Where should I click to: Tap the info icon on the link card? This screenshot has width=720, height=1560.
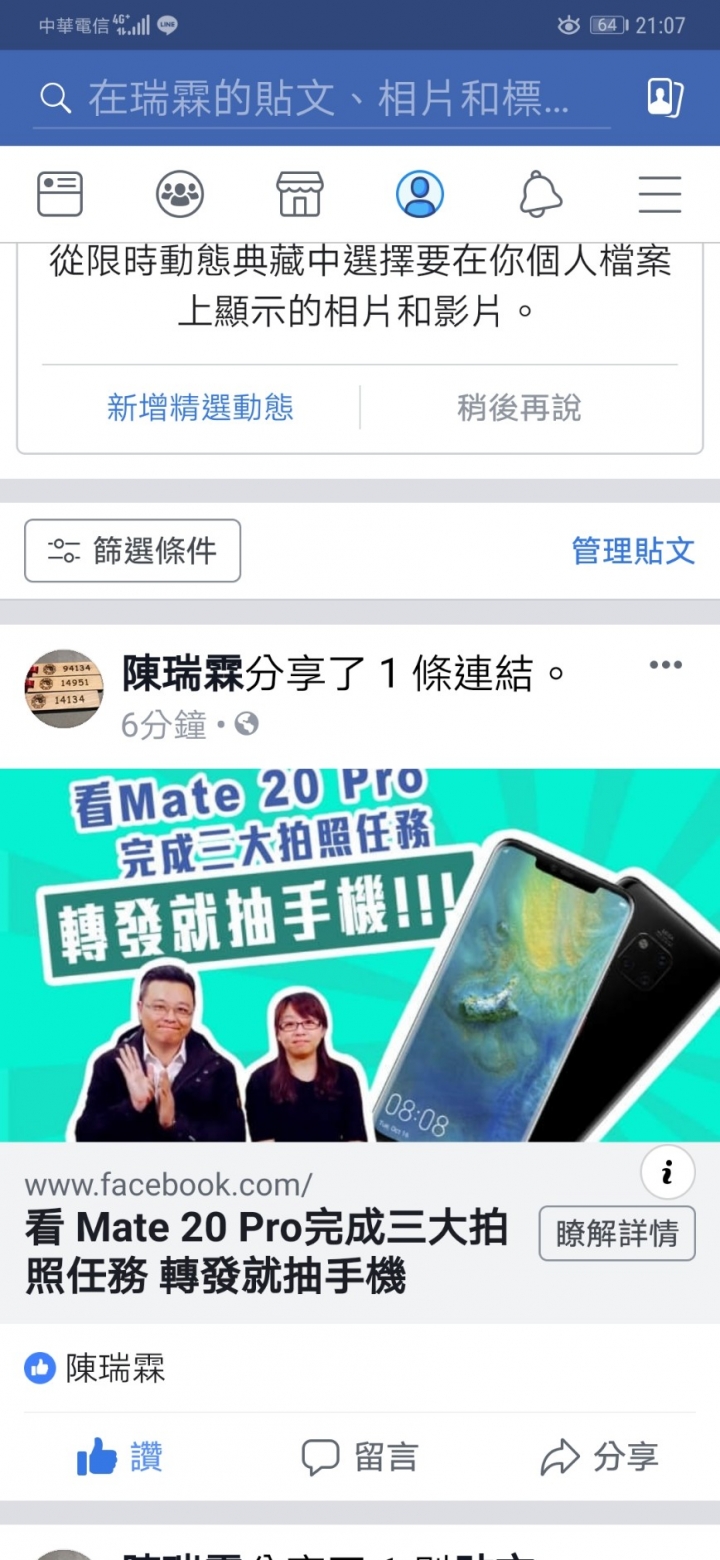tap(667, 1172)
